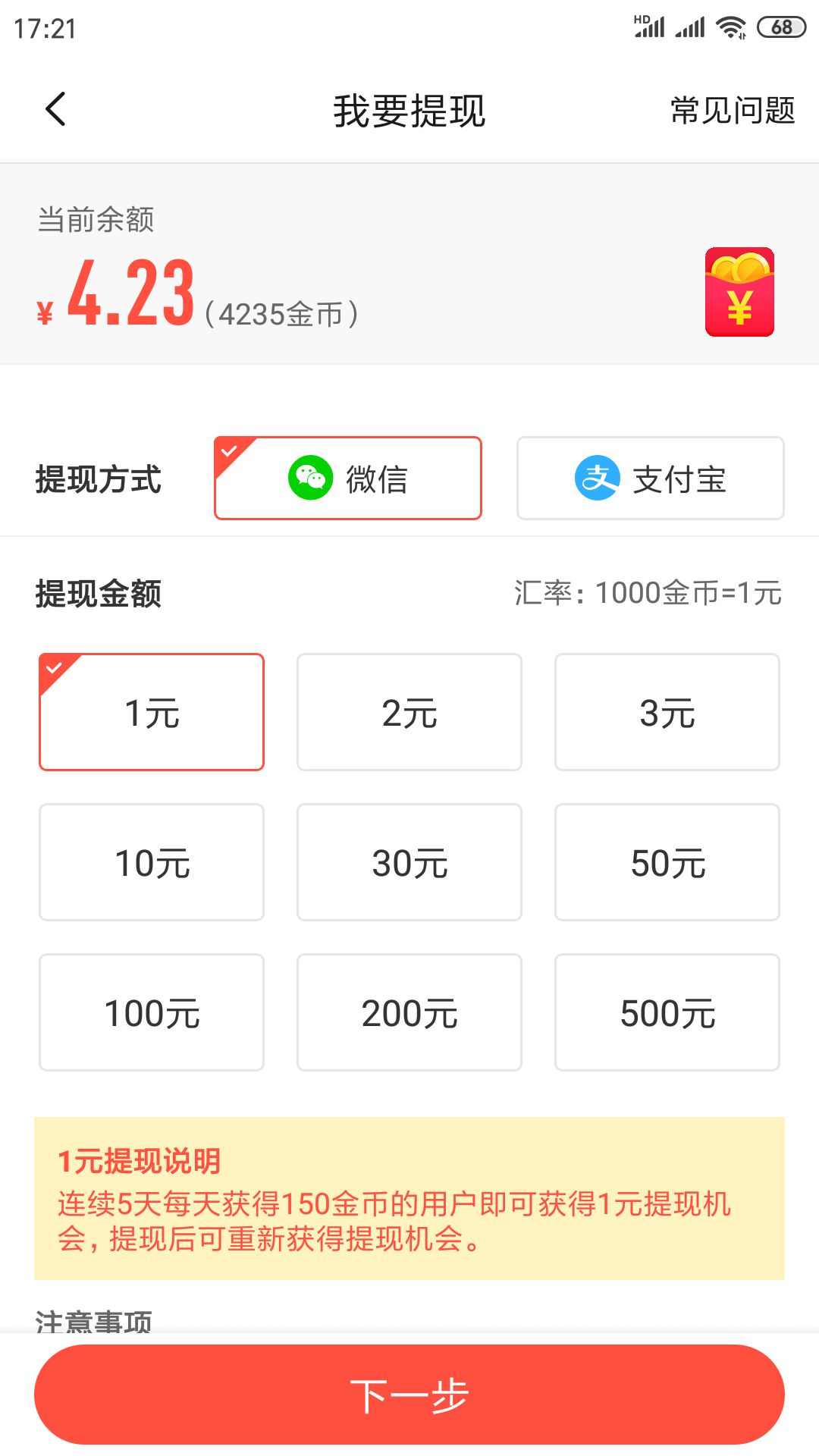This screenshot has width=819, height=1456.
Task: Choose the 3元 amount option
Action: pyautogui.click(x=667, y=712)
